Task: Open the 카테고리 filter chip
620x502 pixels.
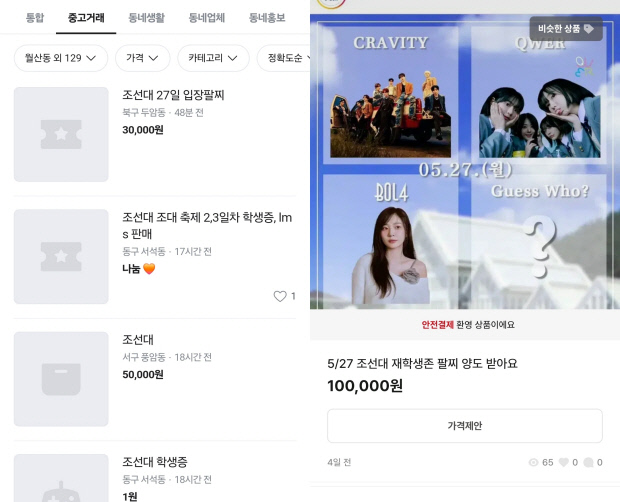Action: click(x=213, y=58)
